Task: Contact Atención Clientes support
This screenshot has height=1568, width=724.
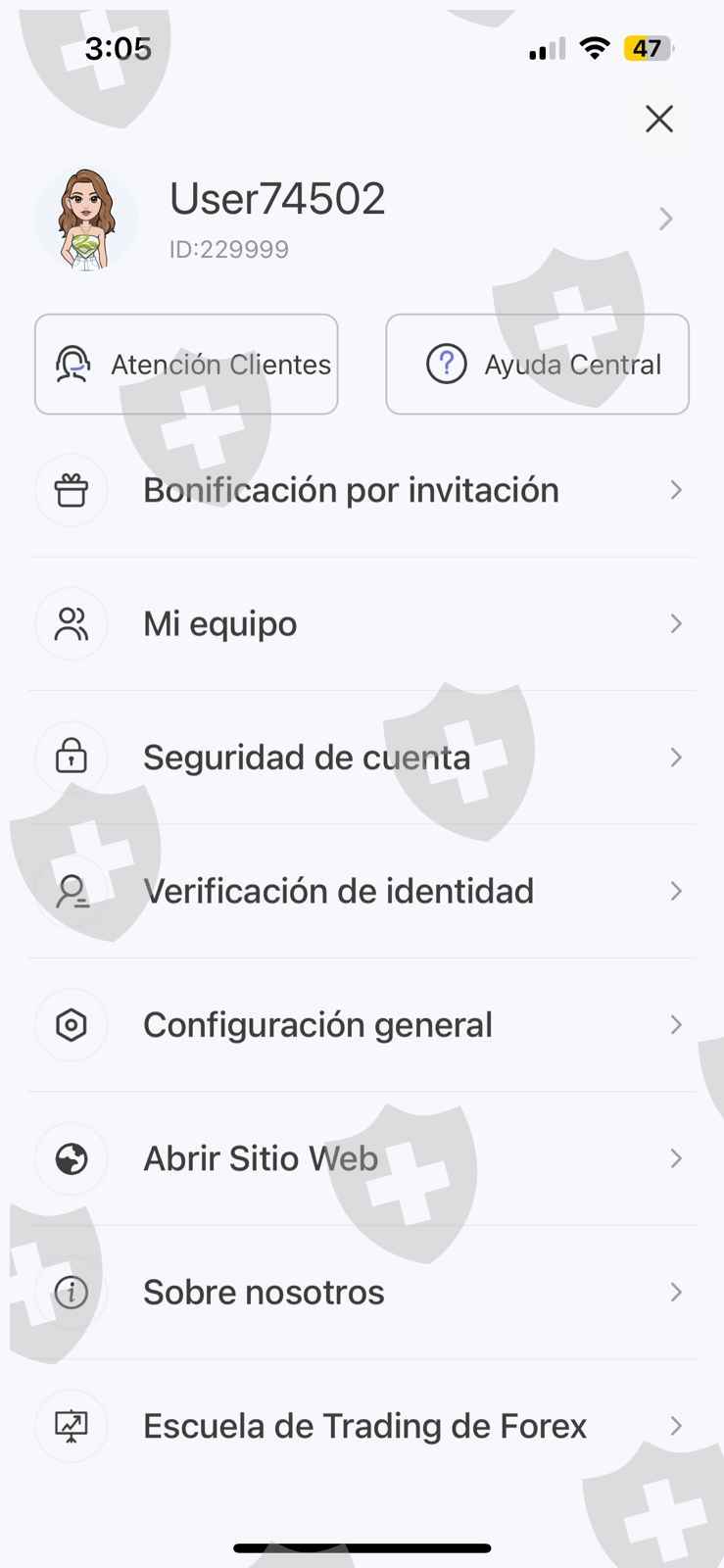Action: pyautogui.click(x=186, y=365)
